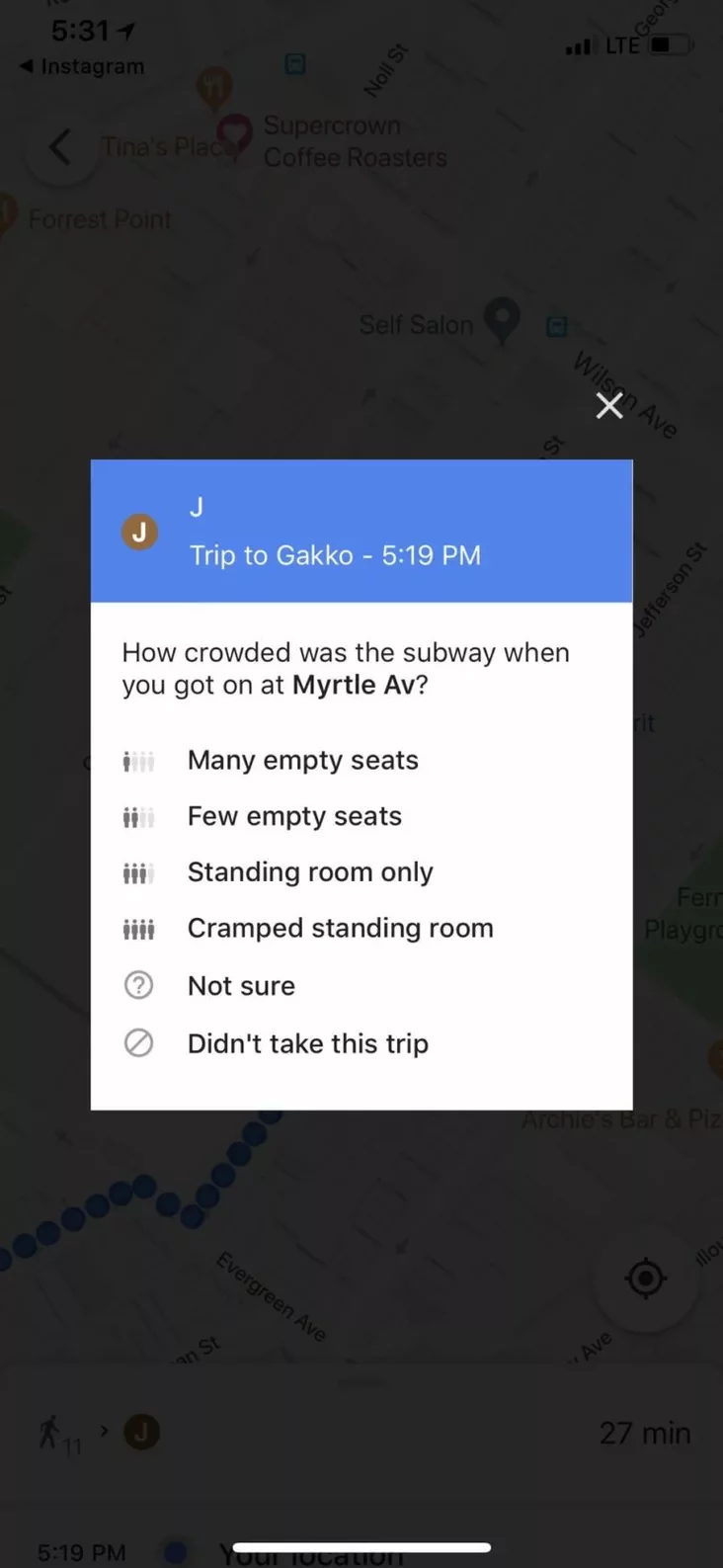
Task: Choose Few empty seats
Action: point(294,817)
